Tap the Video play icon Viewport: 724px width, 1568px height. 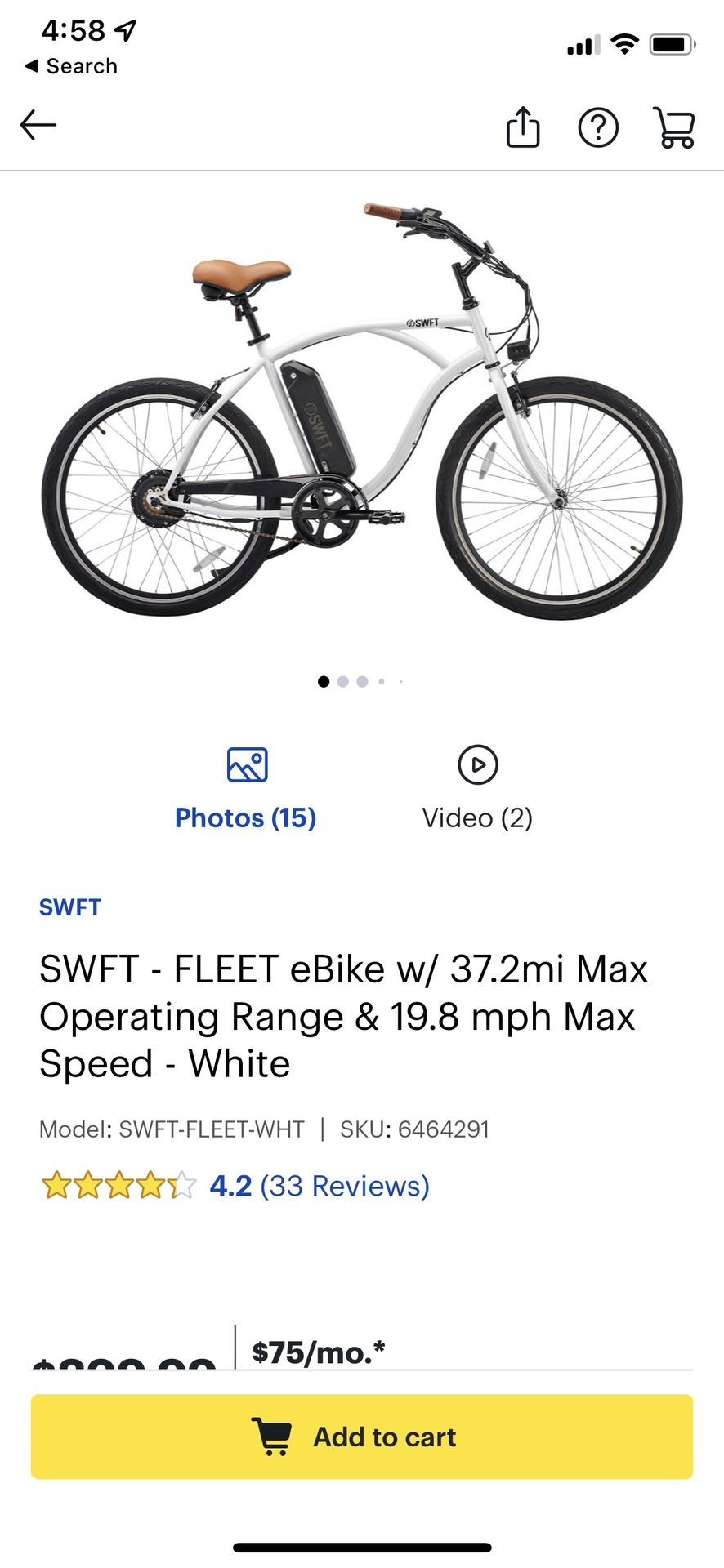[x=477, y=764]
